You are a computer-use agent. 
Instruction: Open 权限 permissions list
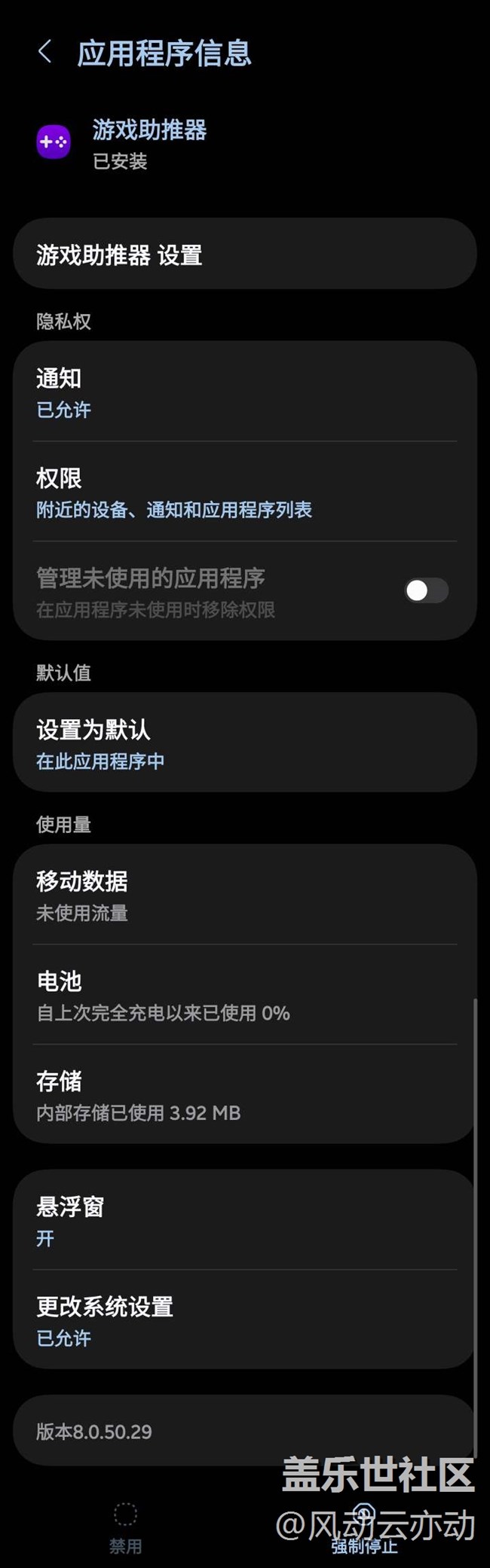(x=244, y=493)
